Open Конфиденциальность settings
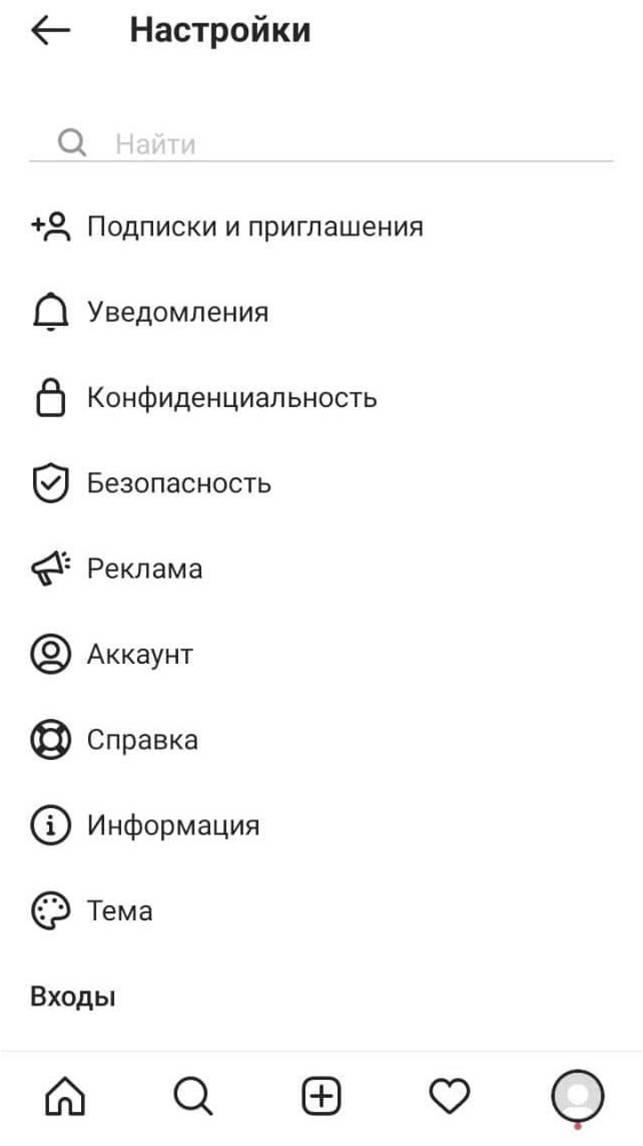Viewport: 643px width, 1146px height. coord(321,398)
